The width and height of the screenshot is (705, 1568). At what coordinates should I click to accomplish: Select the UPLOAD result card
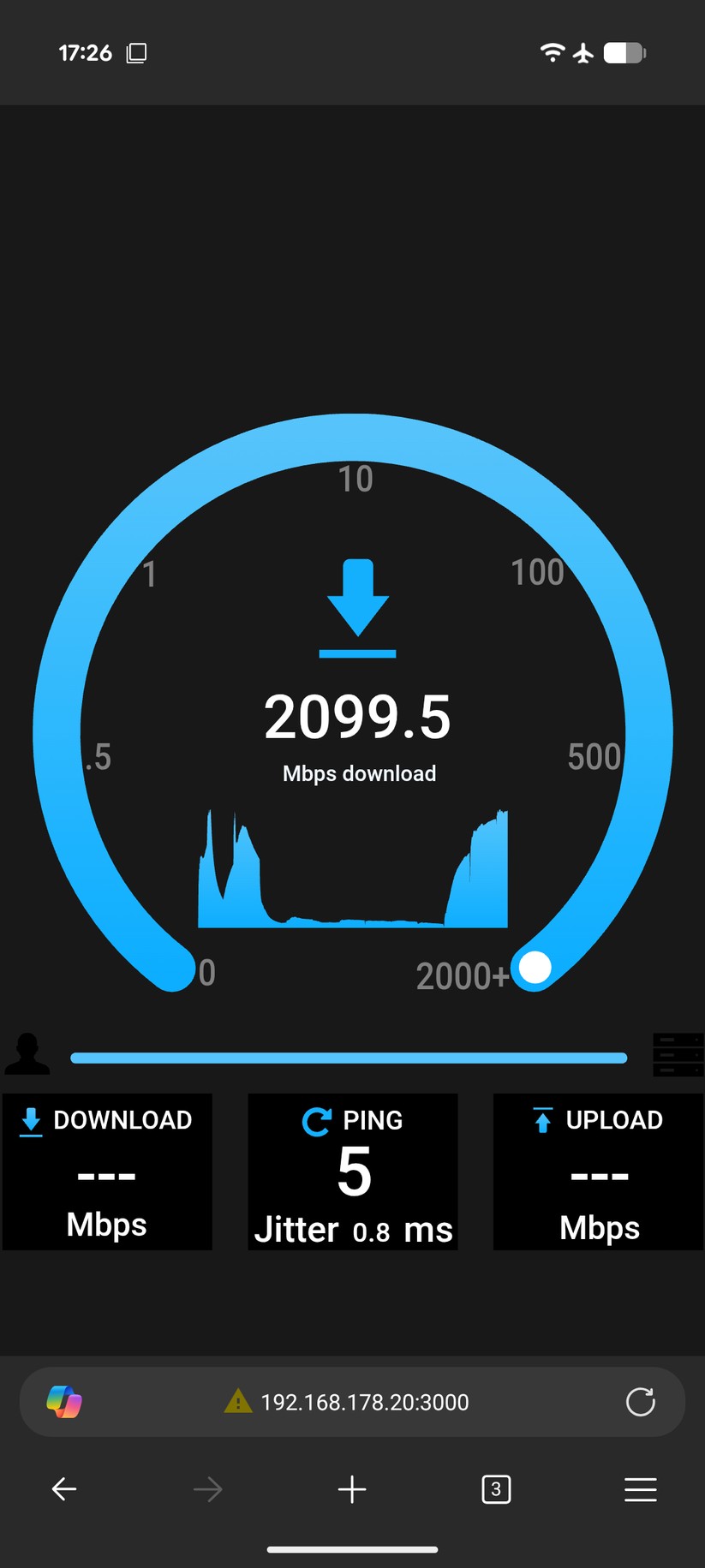598,1172
